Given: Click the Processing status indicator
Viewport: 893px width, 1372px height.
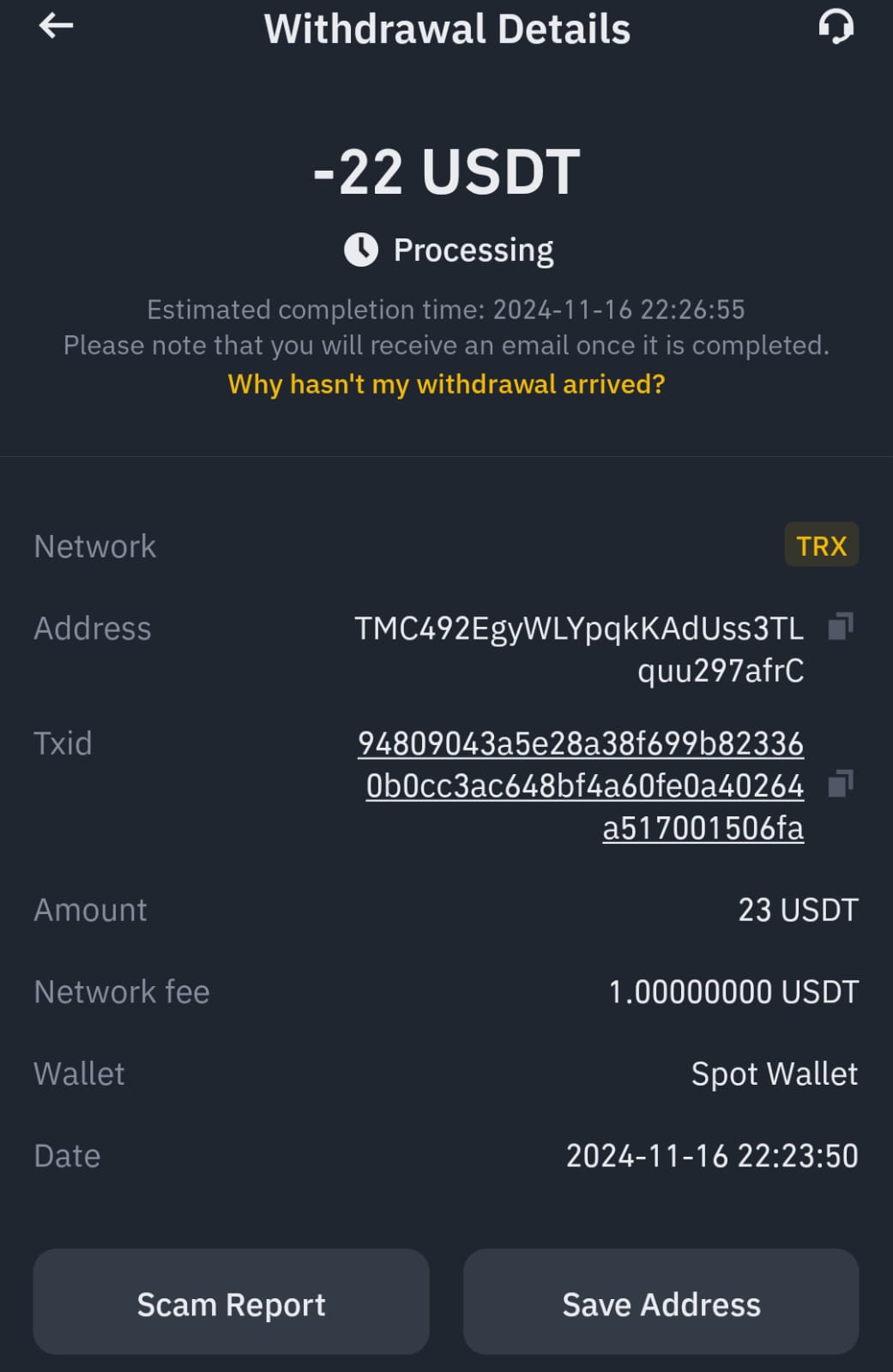Looking at the screenshot, I should pos(473,249).
